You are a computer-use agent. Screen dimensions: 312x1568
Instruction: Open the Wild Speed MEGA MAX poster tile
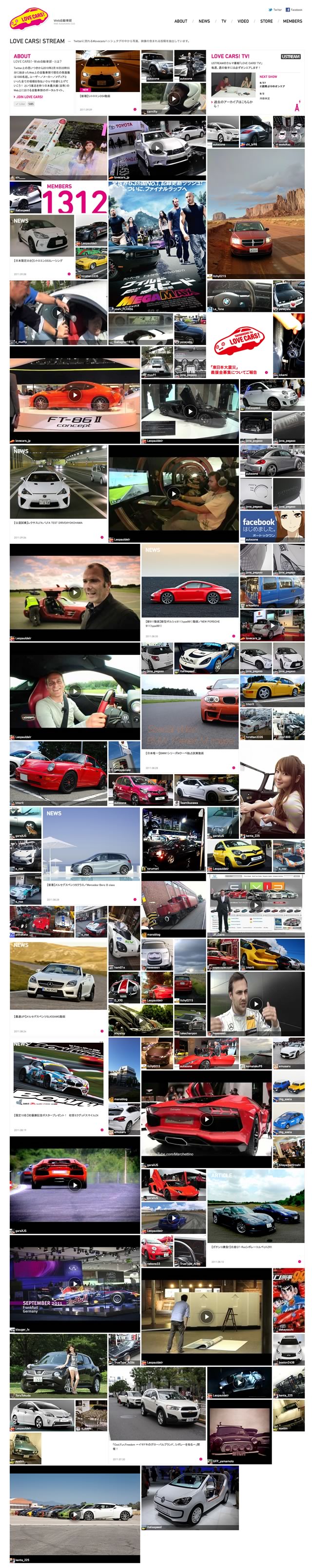(x=157, y=247)
